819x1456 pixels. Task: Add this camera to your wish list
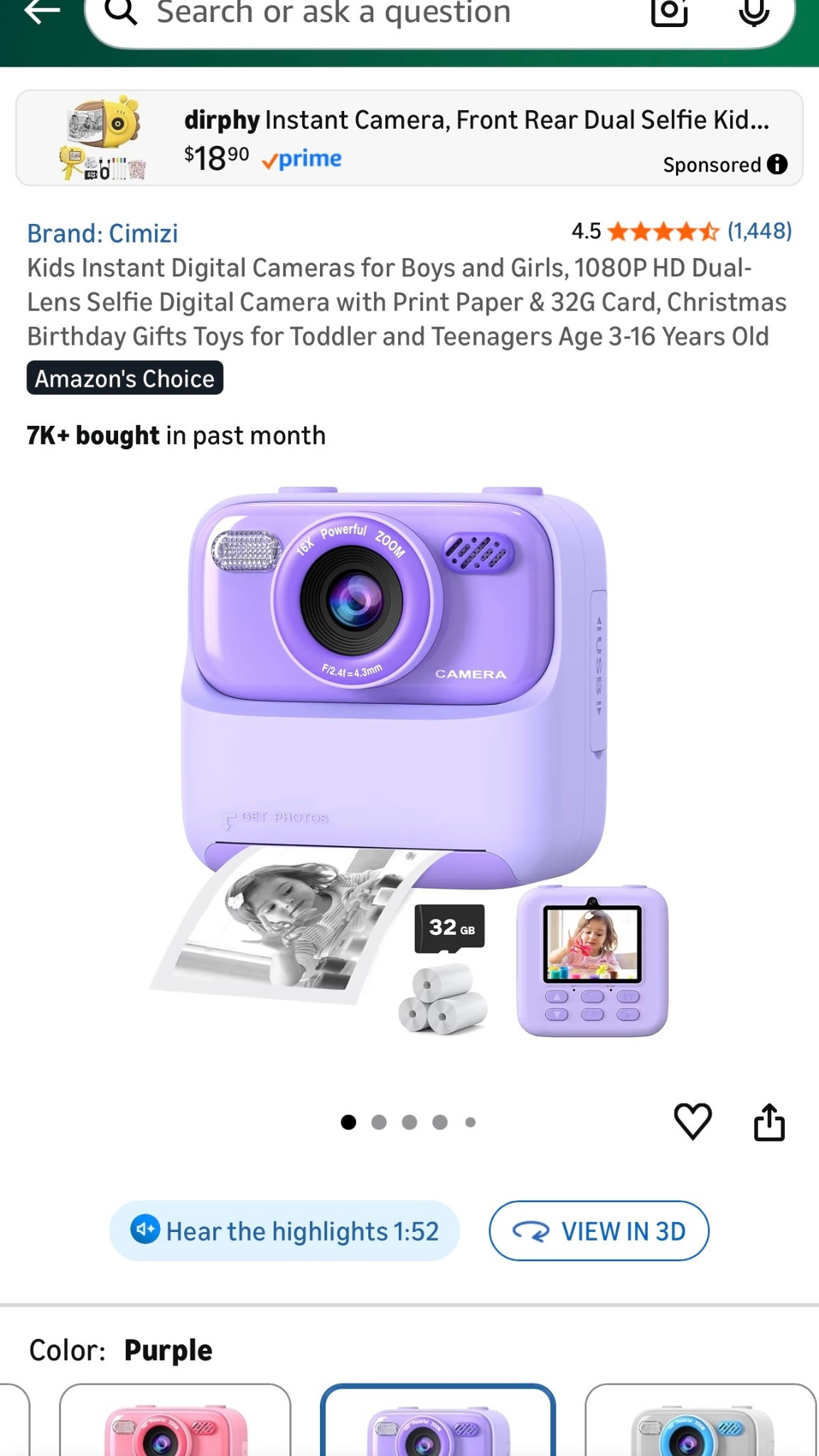pos(692,1121)
